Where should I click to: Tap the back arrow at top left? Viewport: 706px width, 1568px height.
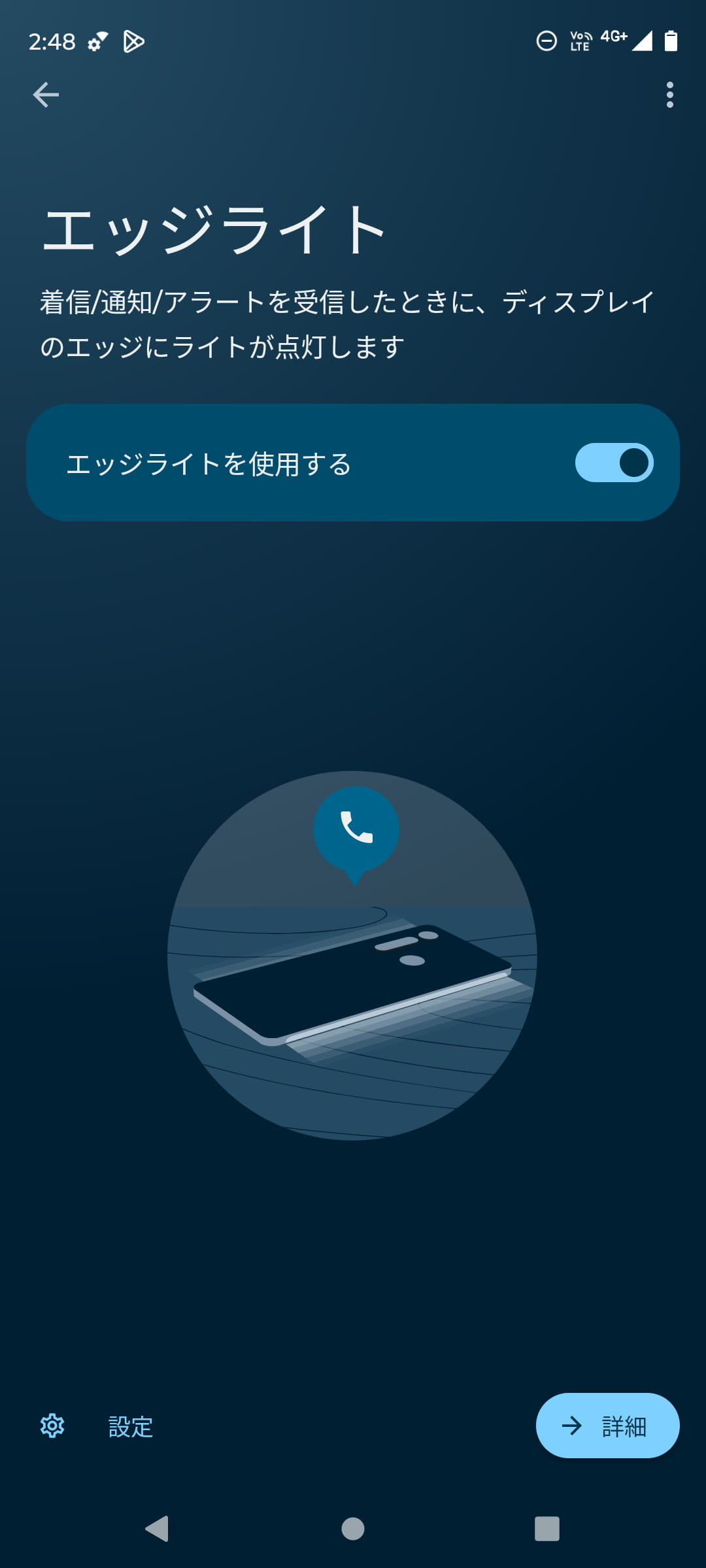46,94
